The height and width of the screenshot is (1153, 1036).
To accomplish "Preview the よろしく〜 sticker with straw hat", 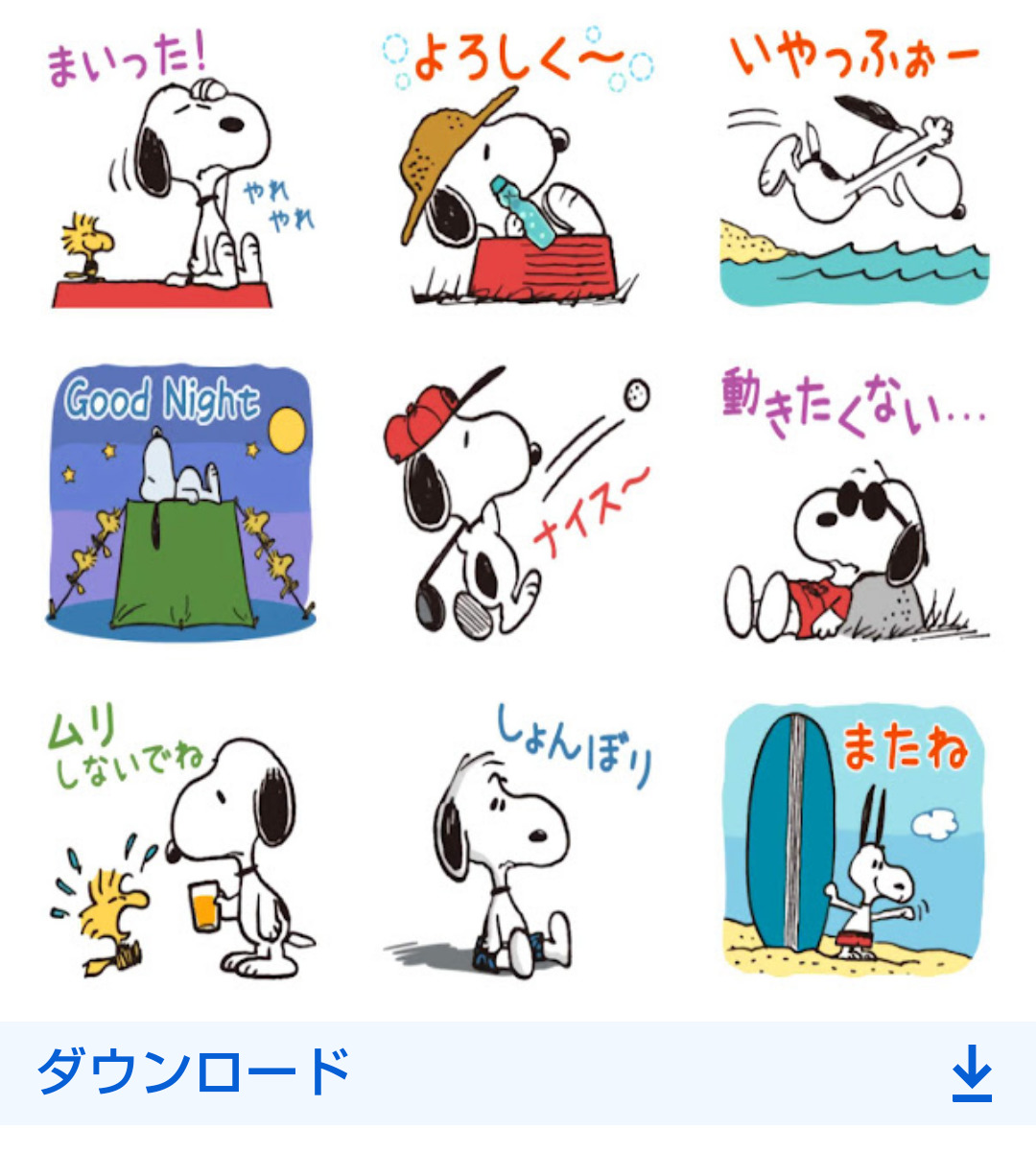I will click(518, 173).
